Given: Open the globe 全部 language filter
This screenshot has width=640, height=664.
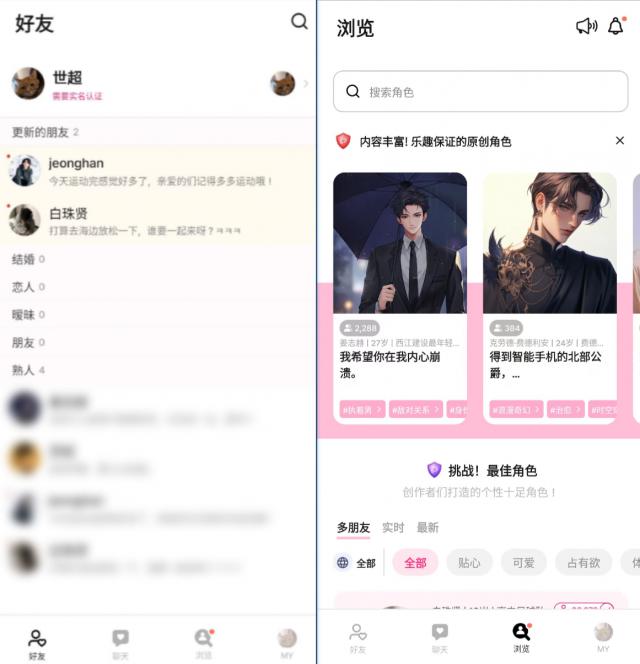Looking at the screenshot, I should pos(356,563).
